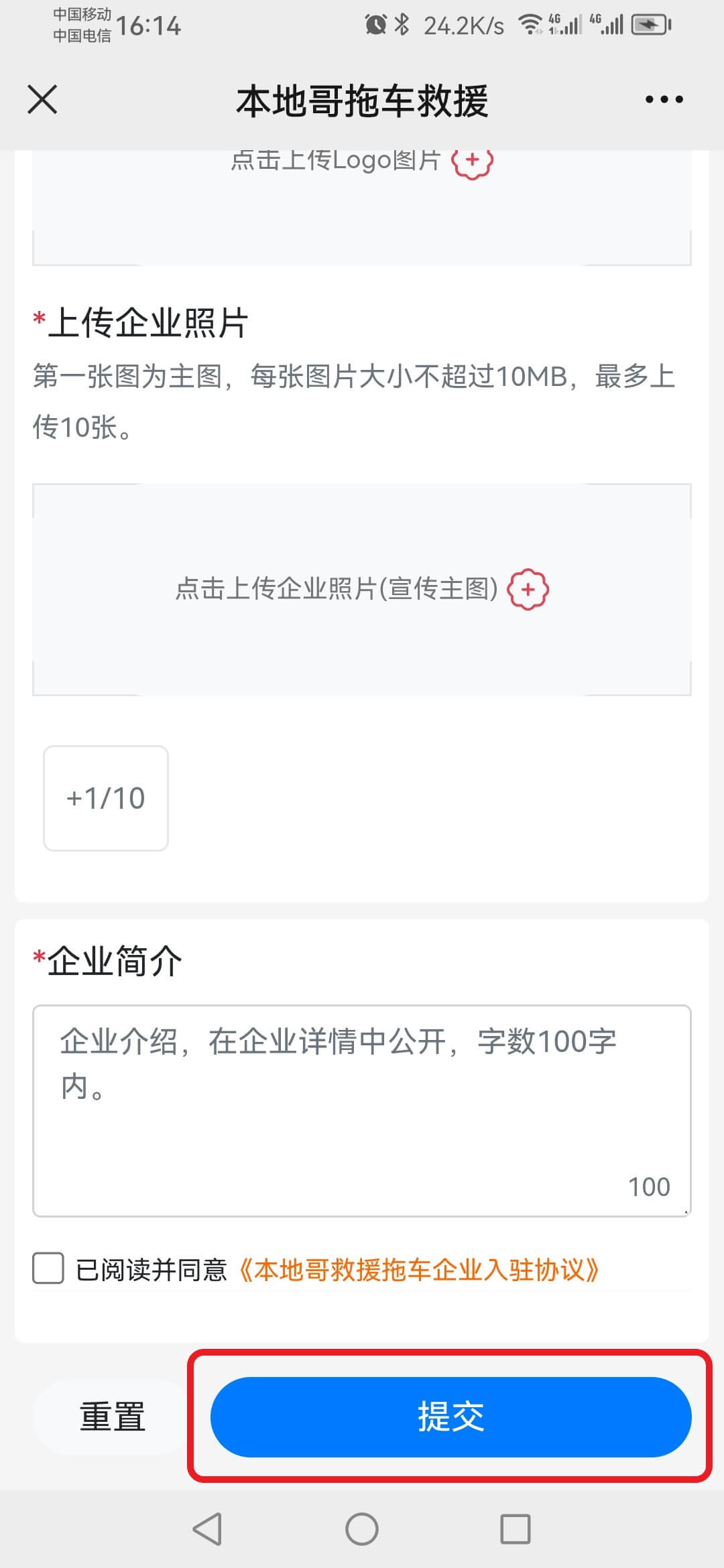Open the three-dot overflow menu
Viewport: 724px width, 1568px height.
click(664, 99)
